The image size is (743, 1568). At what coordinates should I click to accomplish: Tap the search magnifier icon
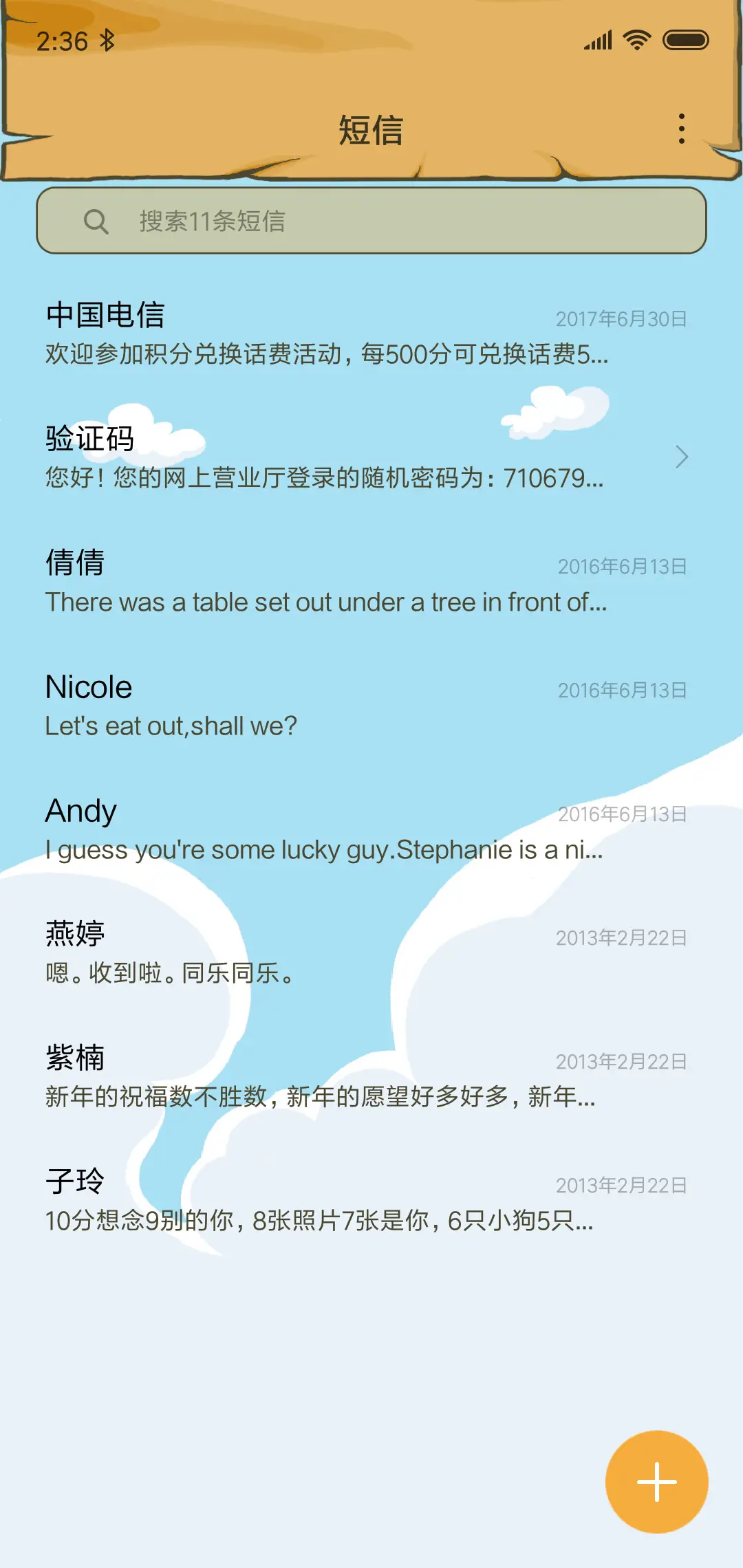click(96, 221)
